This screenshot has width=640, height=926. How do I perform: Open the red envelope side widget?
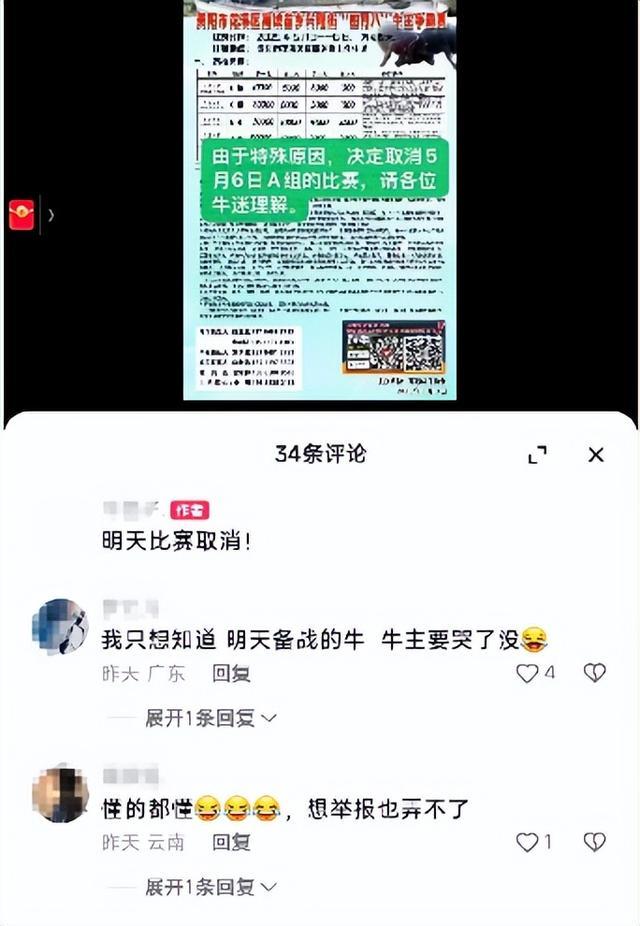tap(22, 215)
